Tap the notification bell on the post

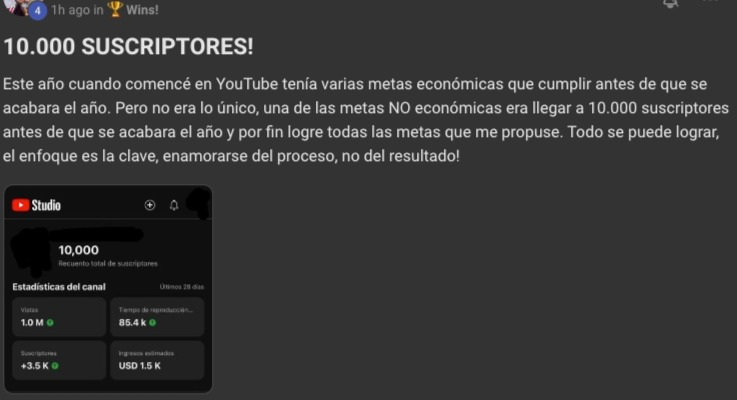[x=671, y=3]
